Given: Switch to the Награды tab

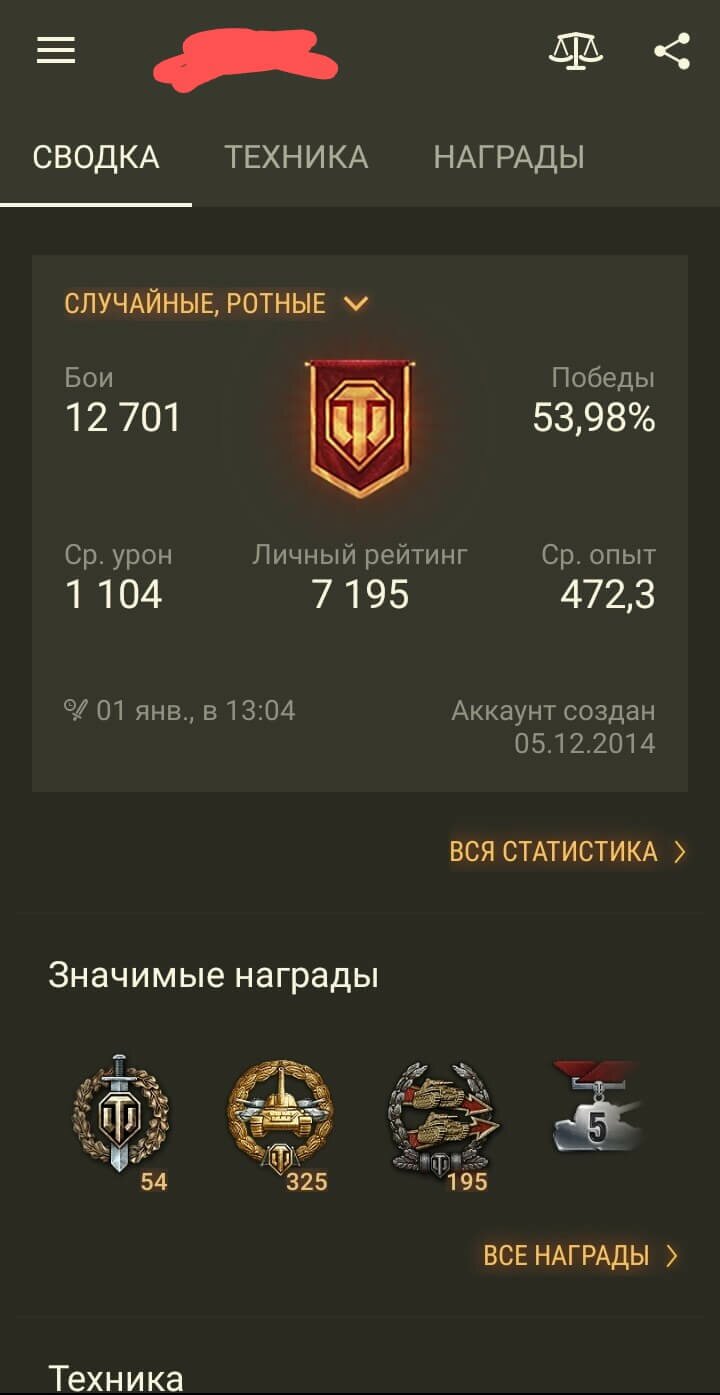Looking at the screenshot, I should pyautogui.click(x=509, y=157).
